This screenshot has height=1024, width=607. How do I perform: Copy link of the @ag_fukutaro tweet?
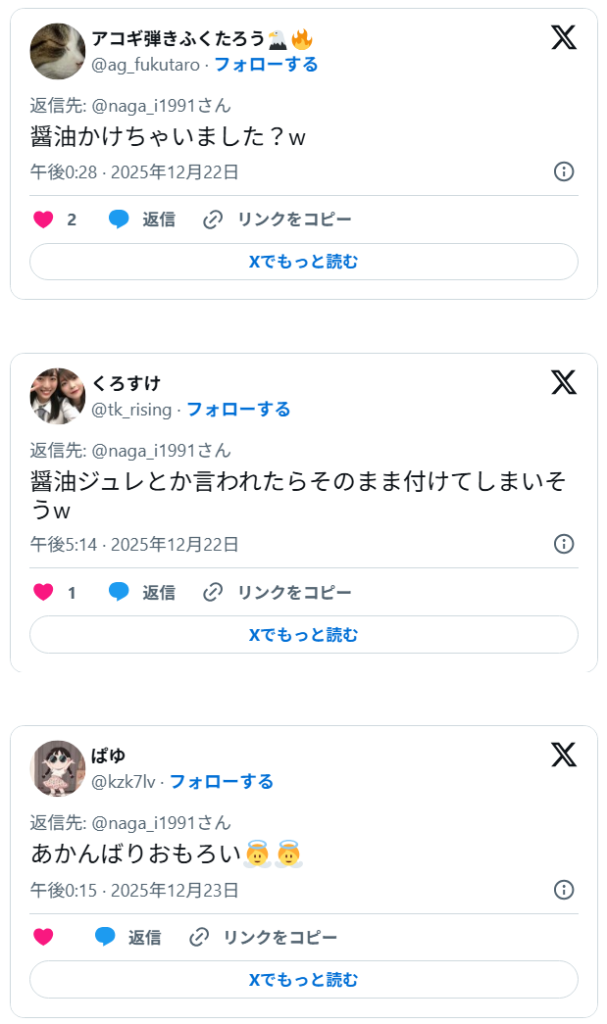pyautogui.click(x=277, y=220)
